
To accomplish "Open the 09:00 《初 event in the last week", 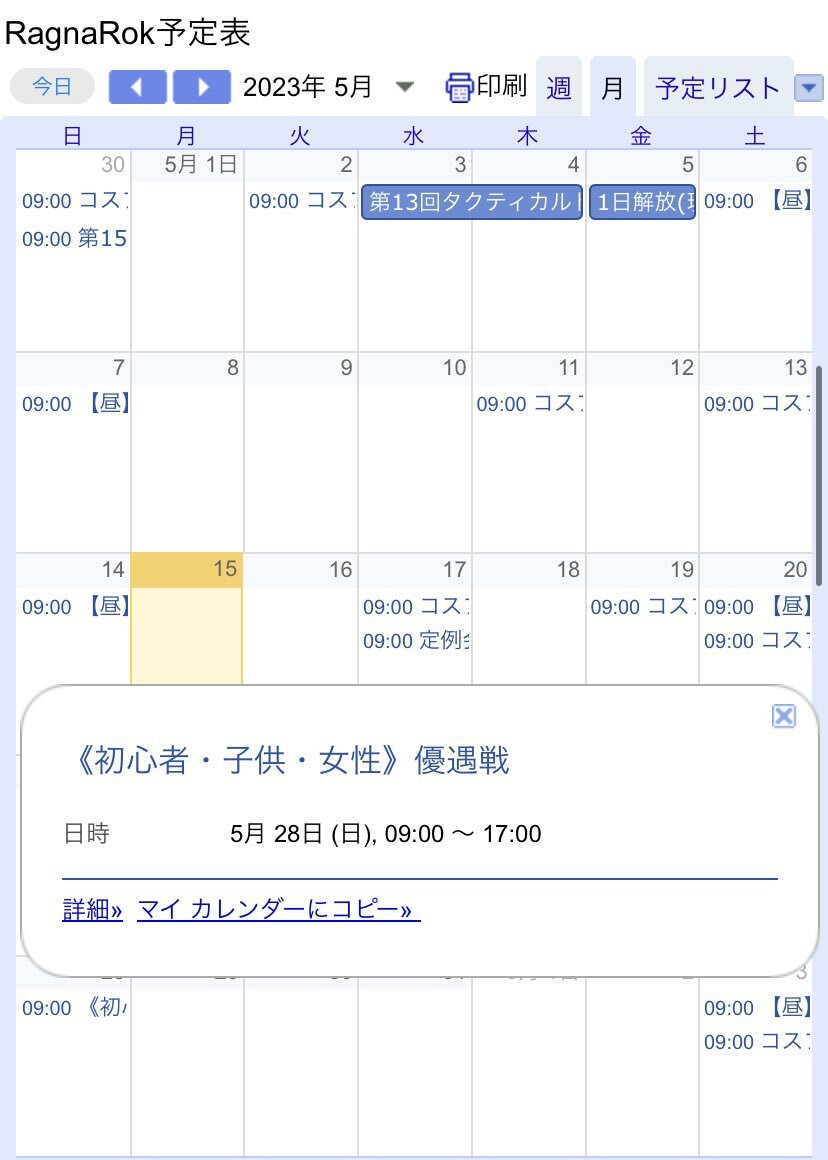I will (x=75, y=1008).
